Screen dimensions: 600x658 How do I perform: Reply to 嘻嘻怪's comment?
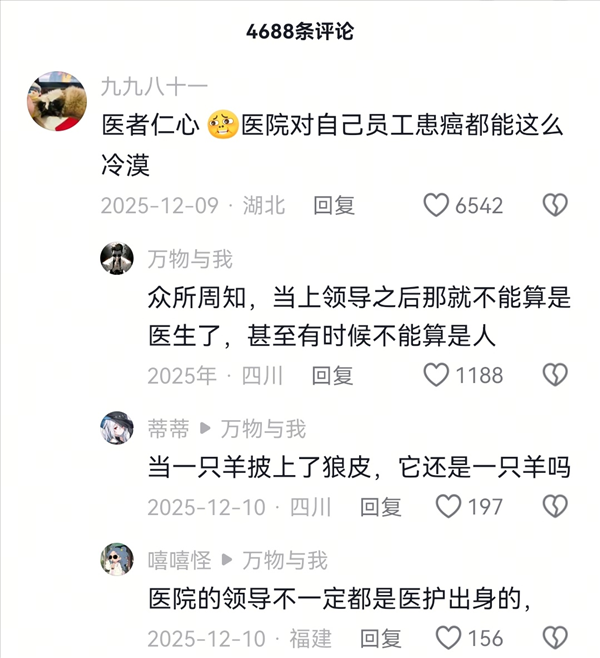pyautogui.click(x=380, y=637)
